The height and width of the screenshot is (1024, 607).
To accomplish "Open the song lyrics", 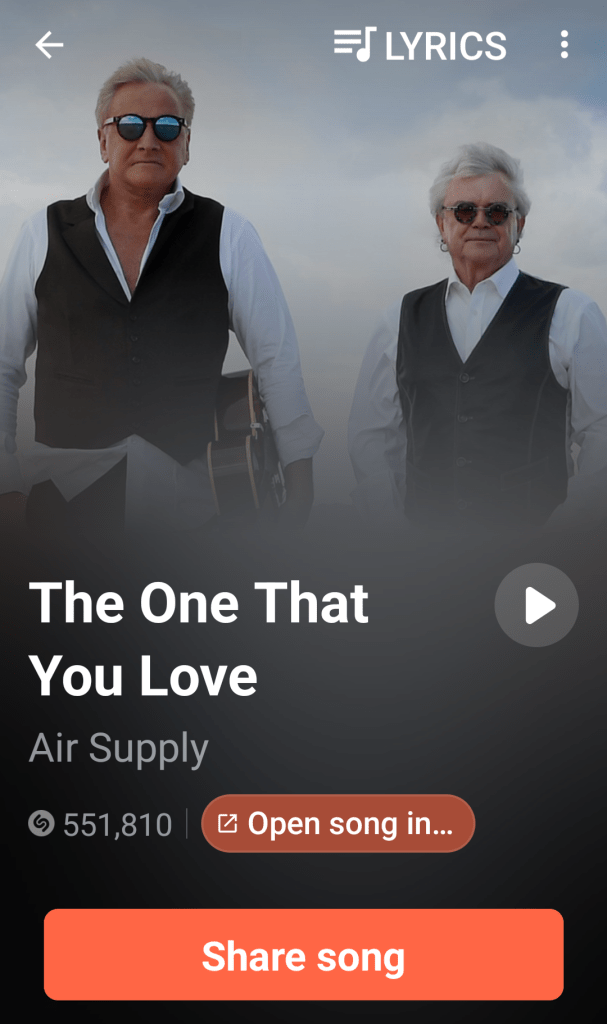I will pyautogui.click(x=420, y=45).
